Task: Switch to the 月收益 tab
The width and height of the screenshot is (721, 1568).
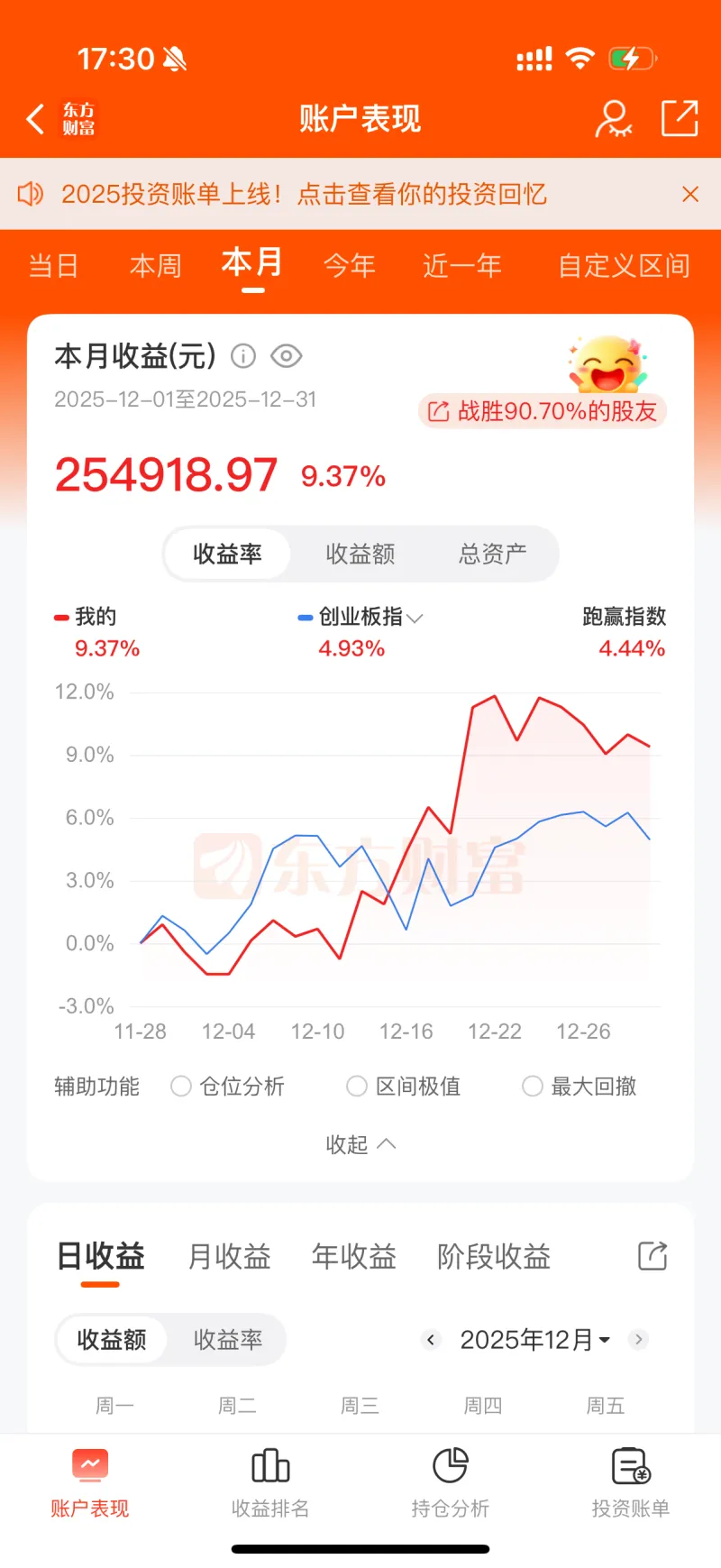Action: pyautogui.click(x=229, y=1256)
